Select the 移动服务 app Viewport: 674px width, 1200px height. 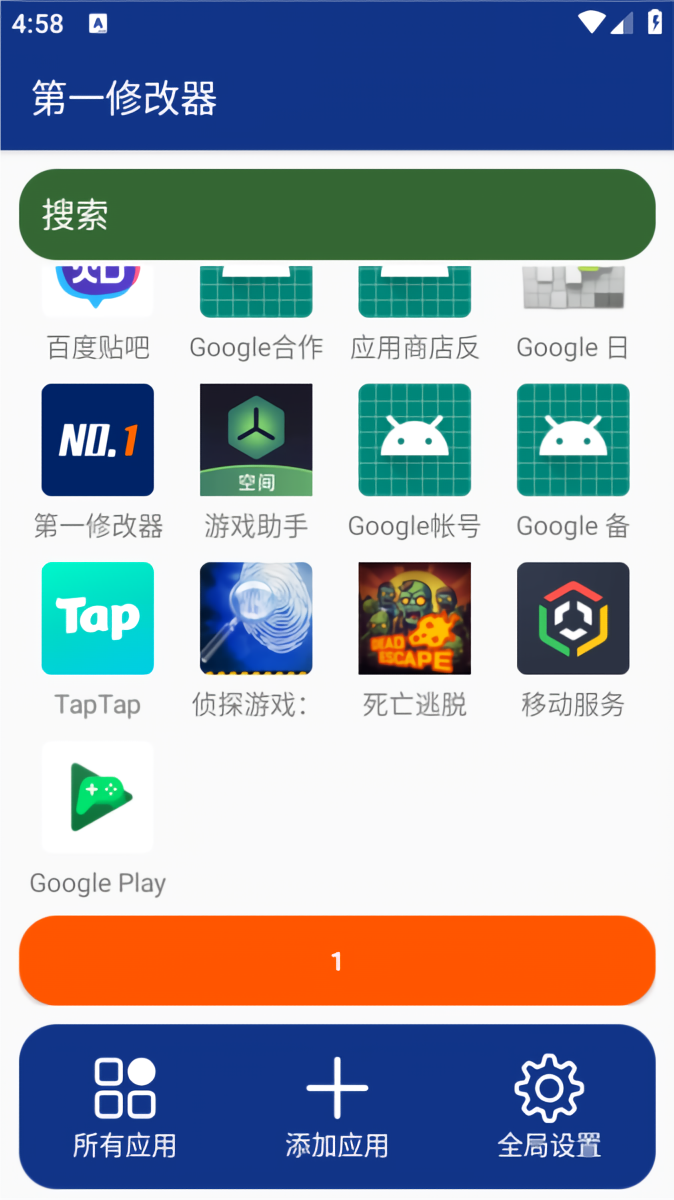click(573, 618)
